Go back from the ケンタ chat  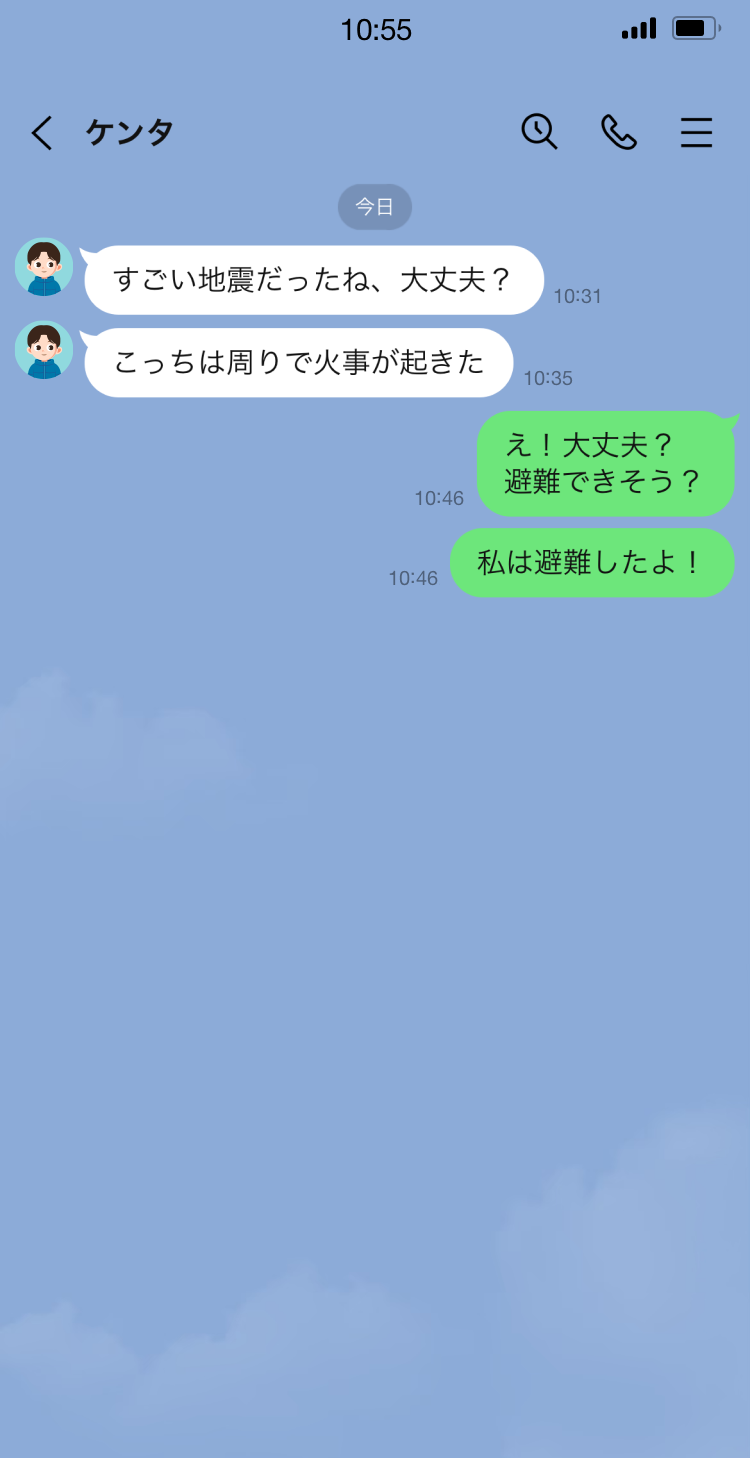[41, 133]
